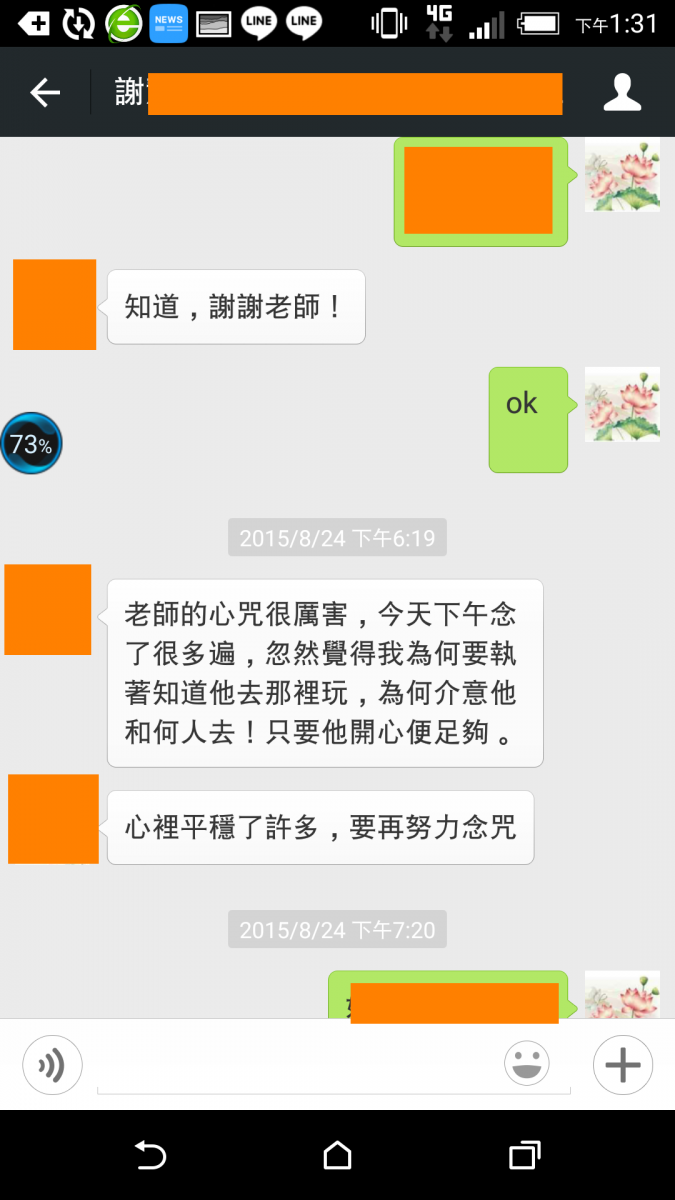675x1200 pixels.
Task: Go back using the top-left arrow
Action: [x=45, y=93]
